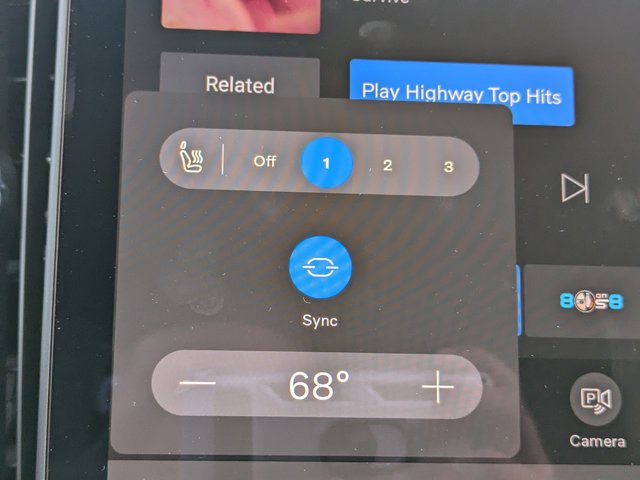Select seat heat level 3
Screen dimensions: 640x480
pos(448,166)
